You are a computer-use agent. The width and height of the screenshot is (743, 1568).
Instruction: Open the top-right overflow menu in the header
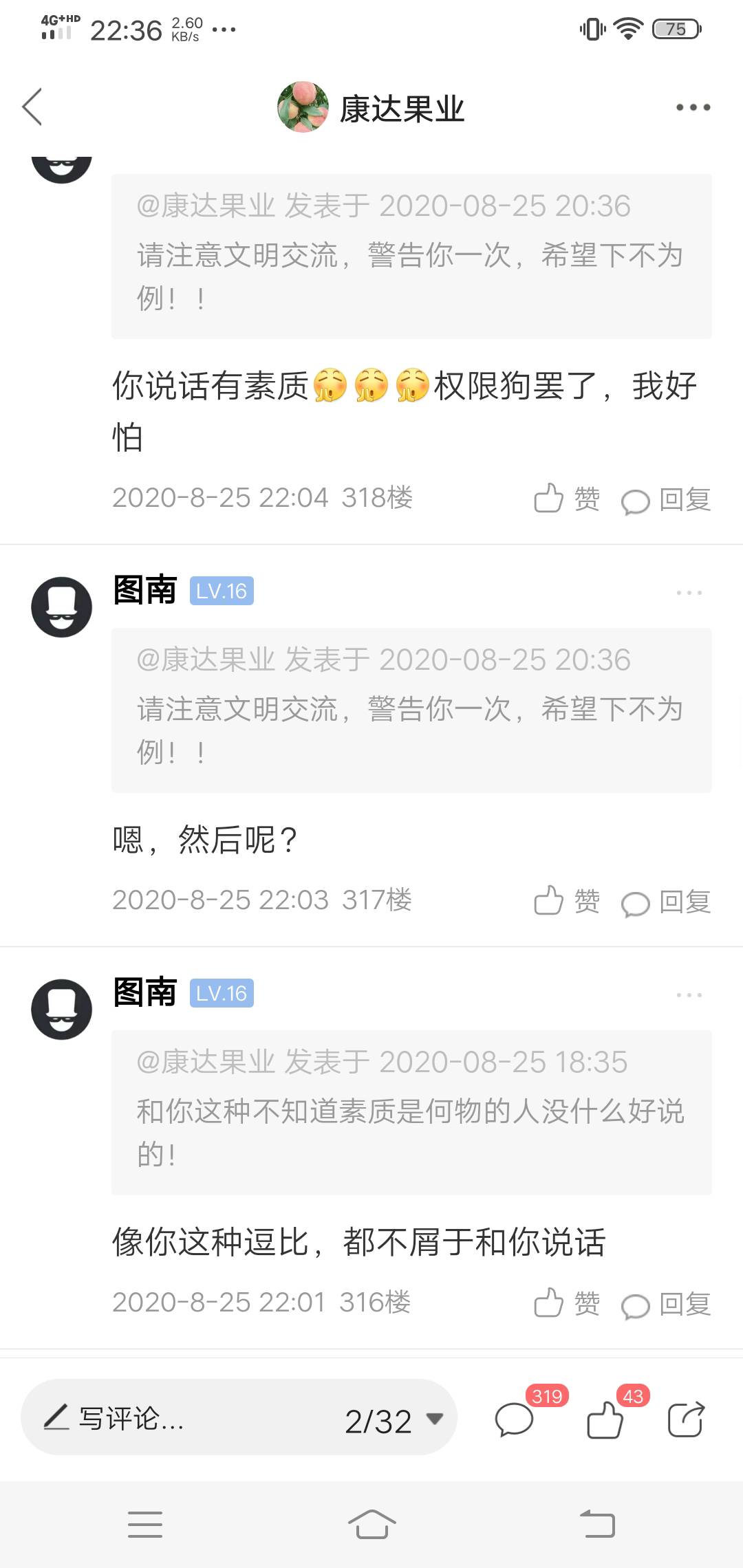(693, 107)
